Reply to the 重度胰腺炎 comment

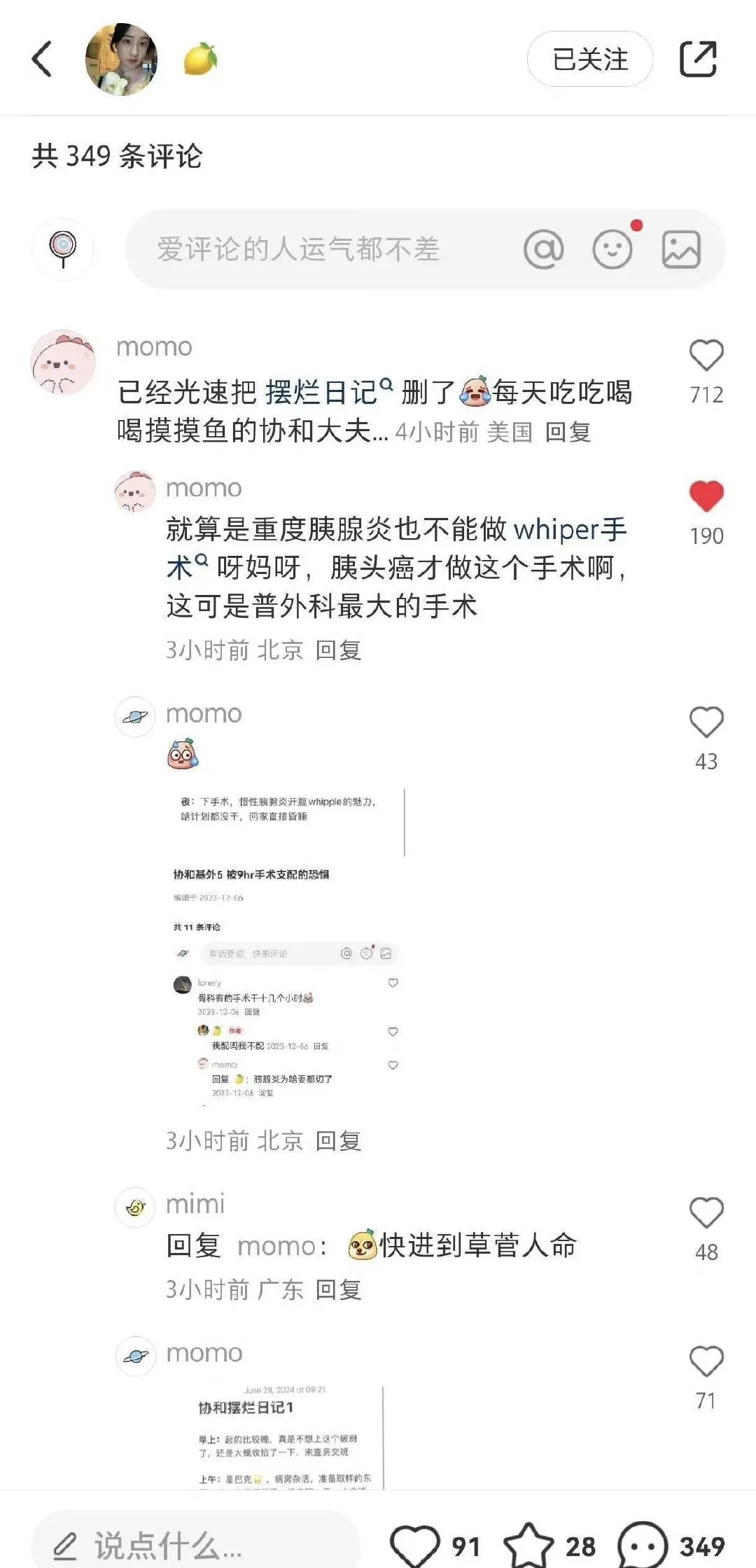338,650
